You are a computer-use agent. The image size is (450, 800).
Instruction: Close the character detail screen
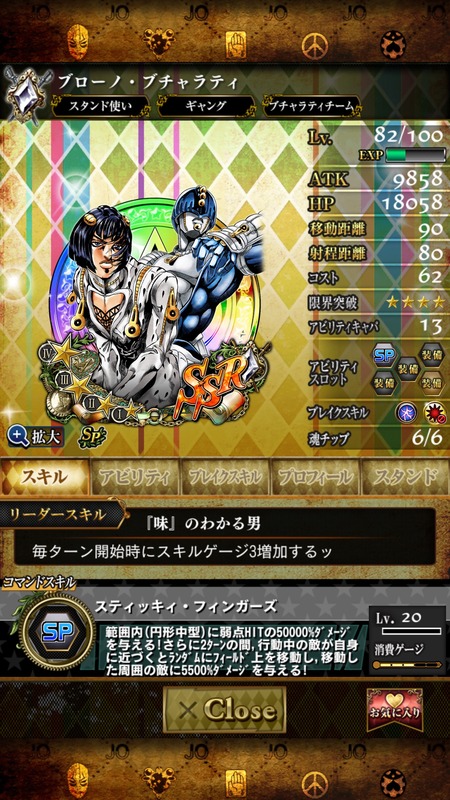tap(224, 708)
